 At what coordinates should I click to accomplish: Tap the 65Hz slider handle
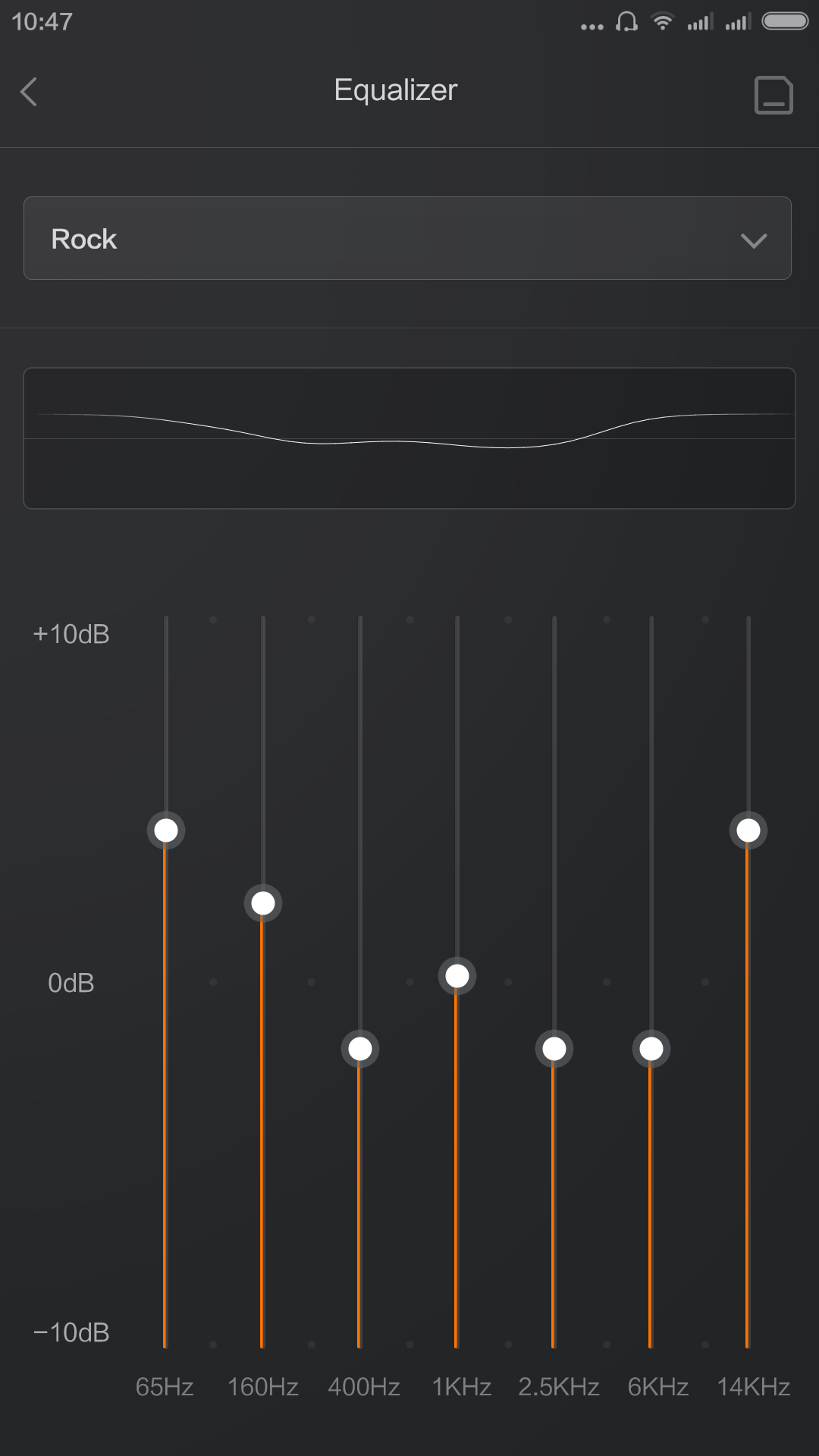coord(166,830)
